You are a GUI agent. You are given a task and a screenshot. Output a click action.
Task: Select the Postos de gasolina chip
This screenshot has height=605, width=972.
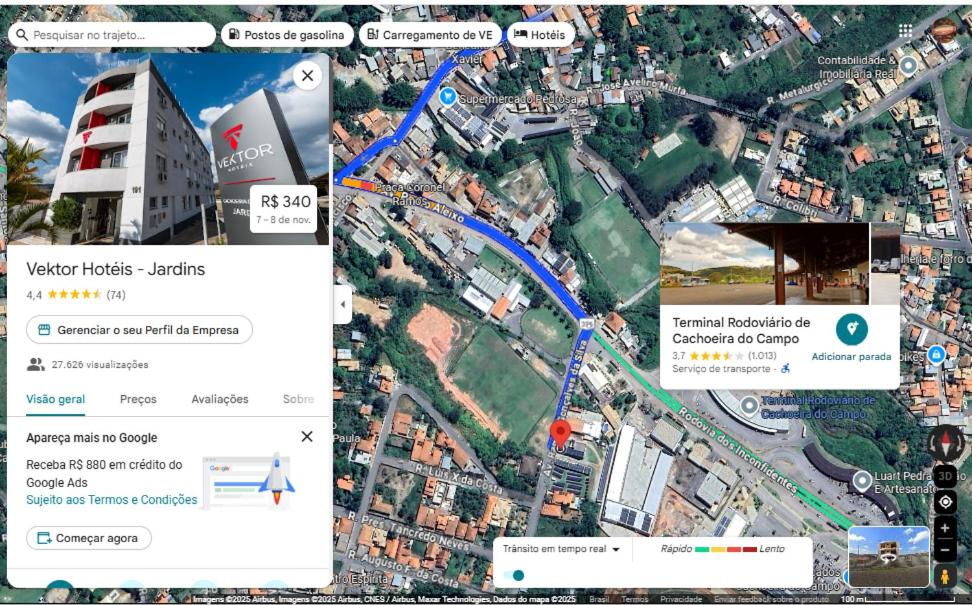point(286,35)
